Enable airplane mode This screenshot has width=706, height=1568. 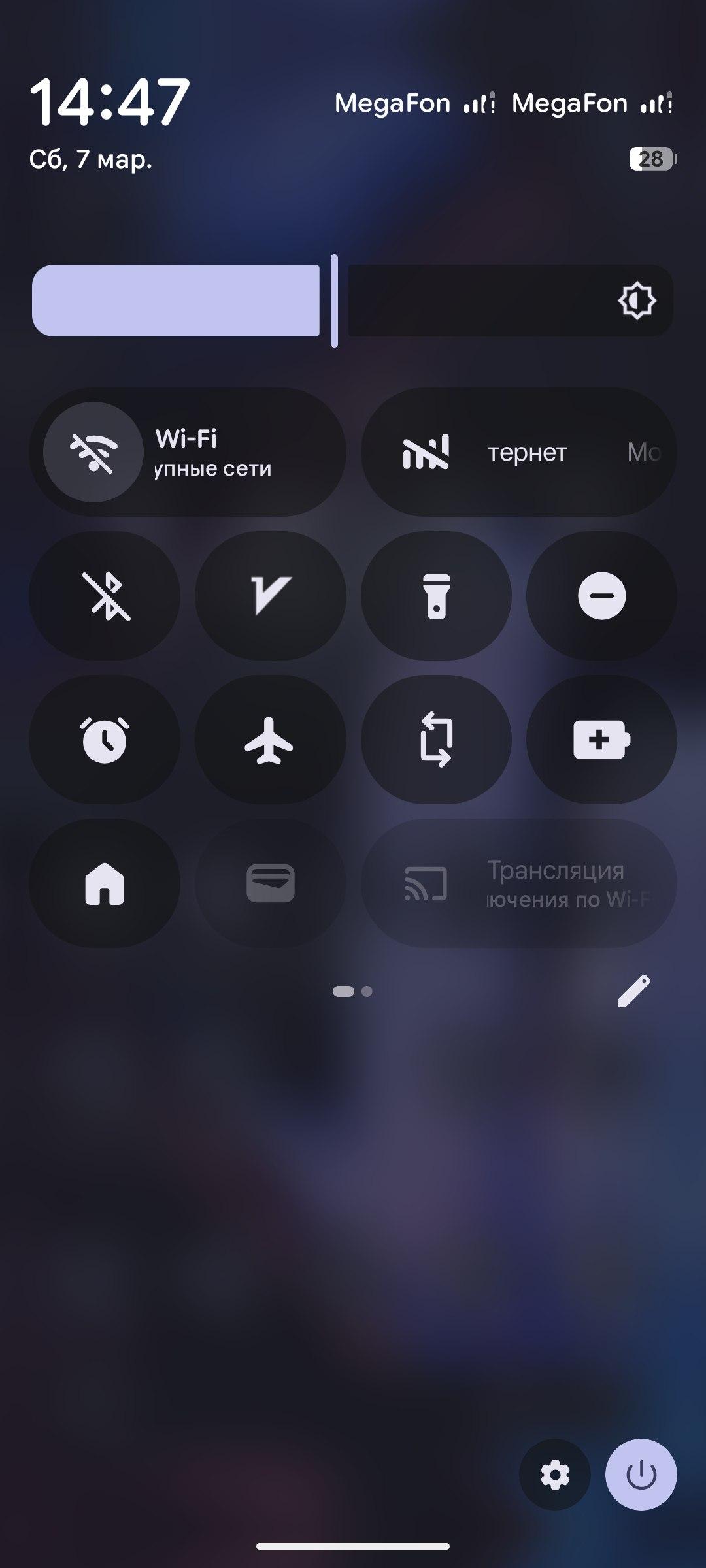point(270,740)
